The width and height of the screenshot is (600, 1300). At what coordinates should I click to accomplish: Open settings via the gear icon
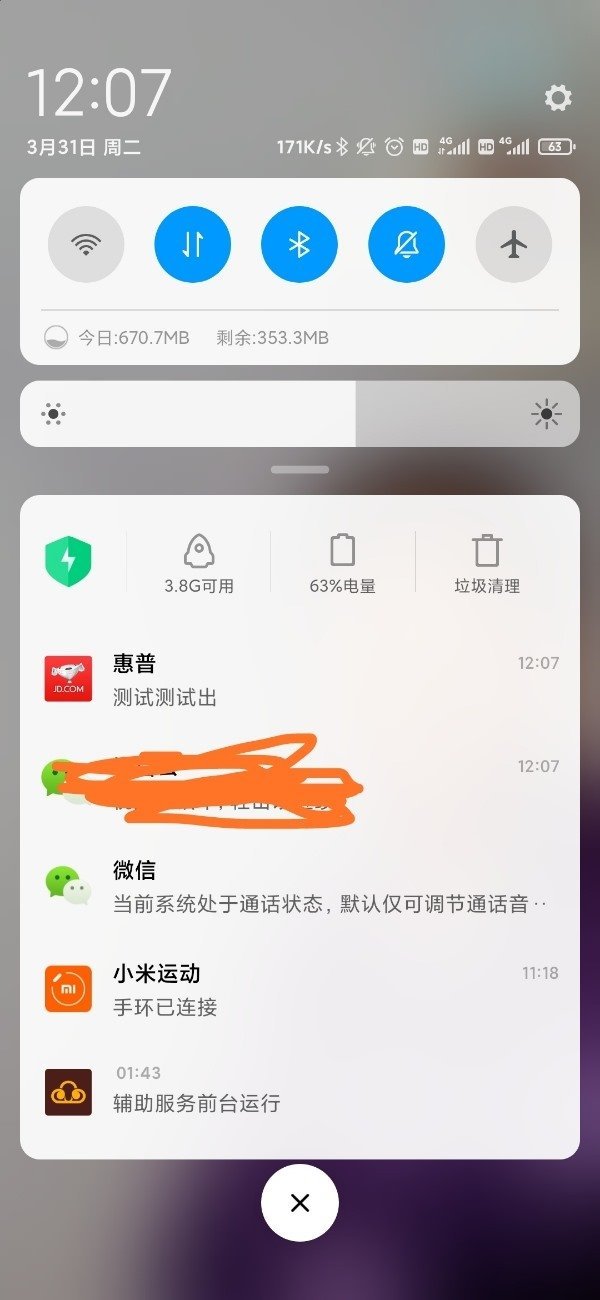point(557,97)
